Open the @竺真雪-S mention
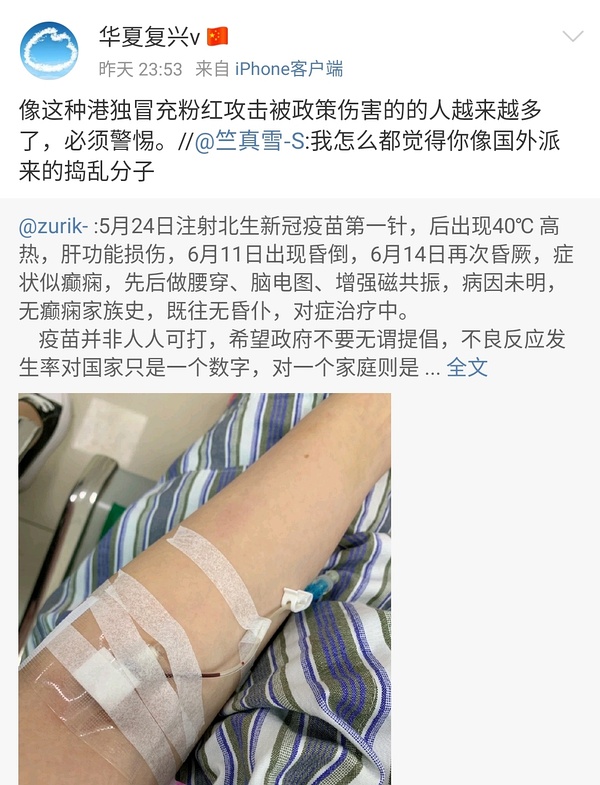The image size is (600, 785). coord(250,142)
